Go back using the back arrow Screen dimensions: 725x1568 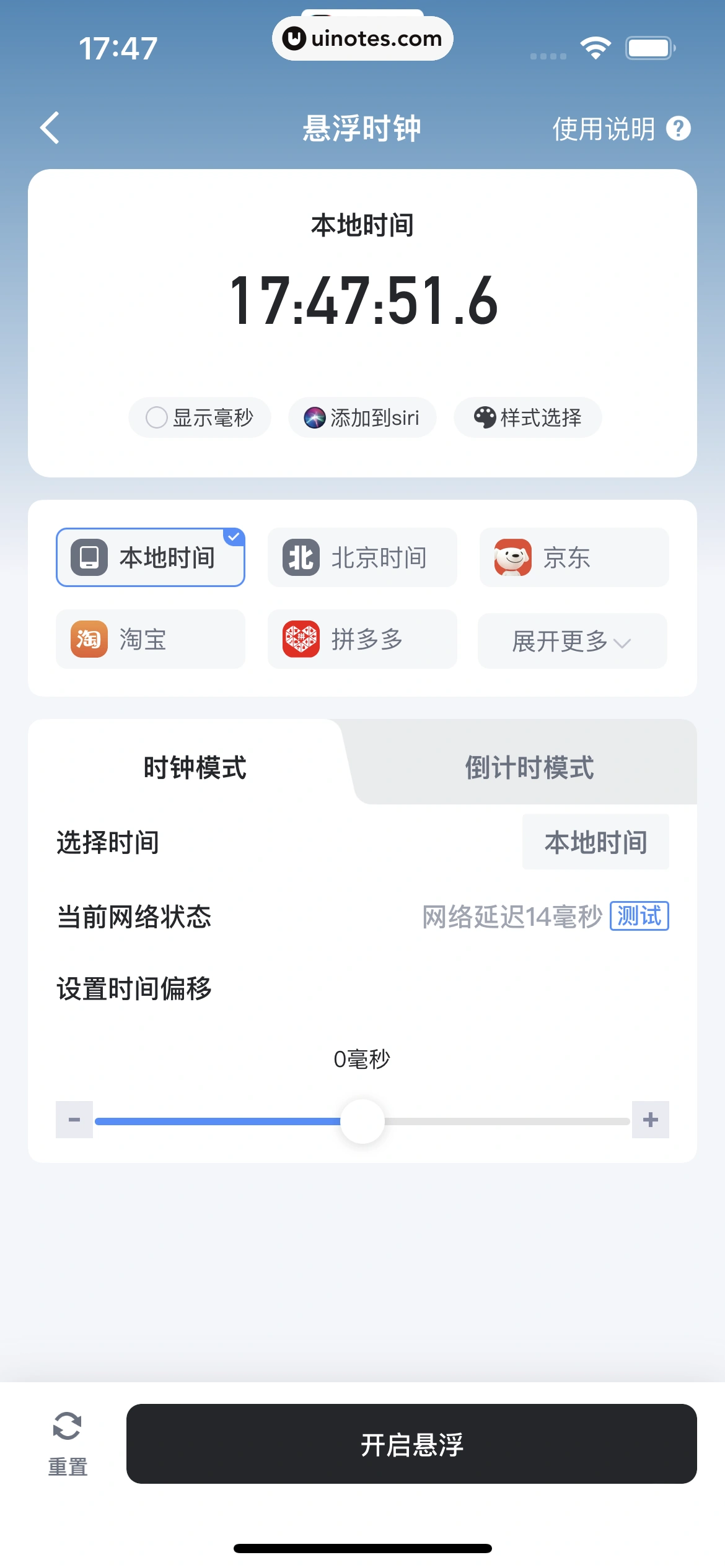click(x=50, y=128)
